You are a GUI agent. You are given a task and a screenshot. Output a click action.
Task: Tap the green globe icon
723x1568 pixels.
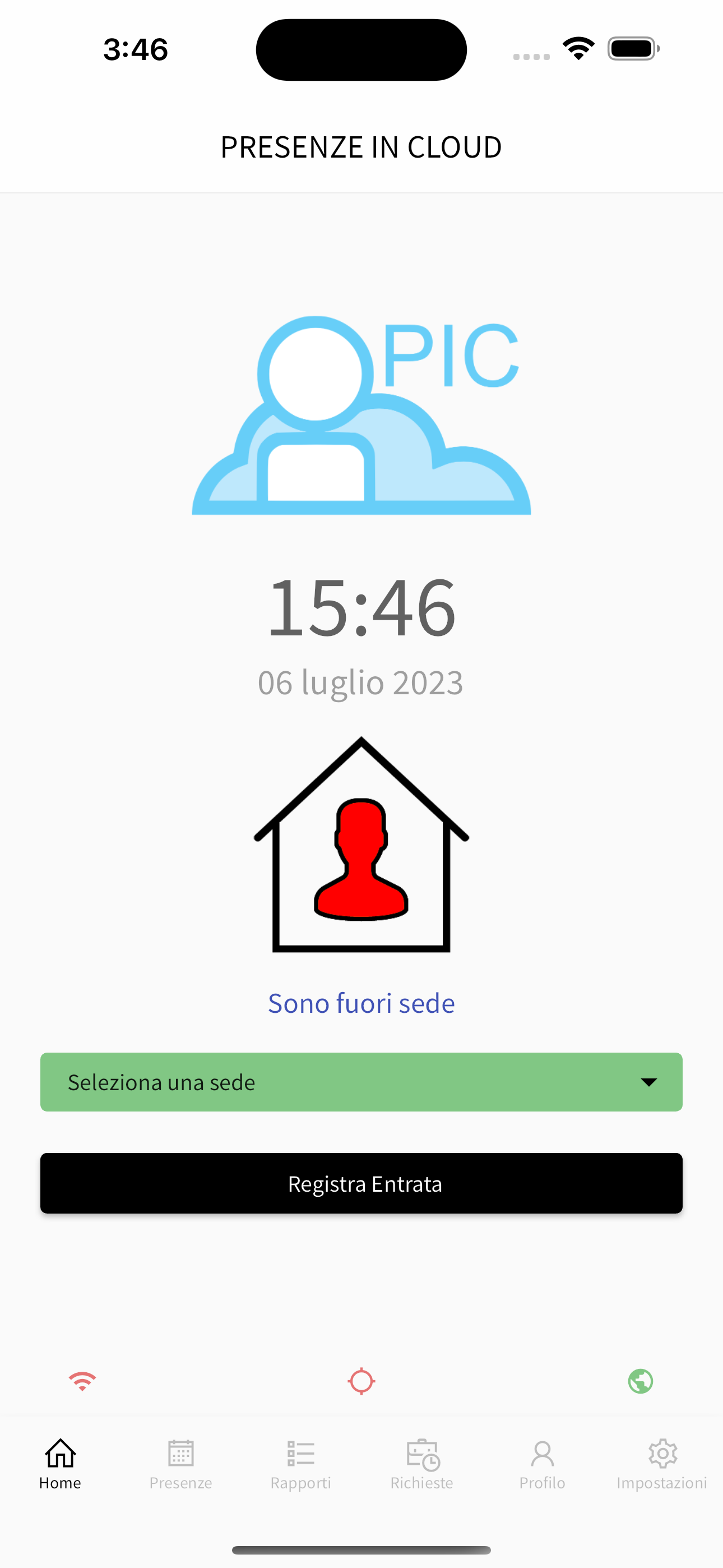pos(640,1381)
